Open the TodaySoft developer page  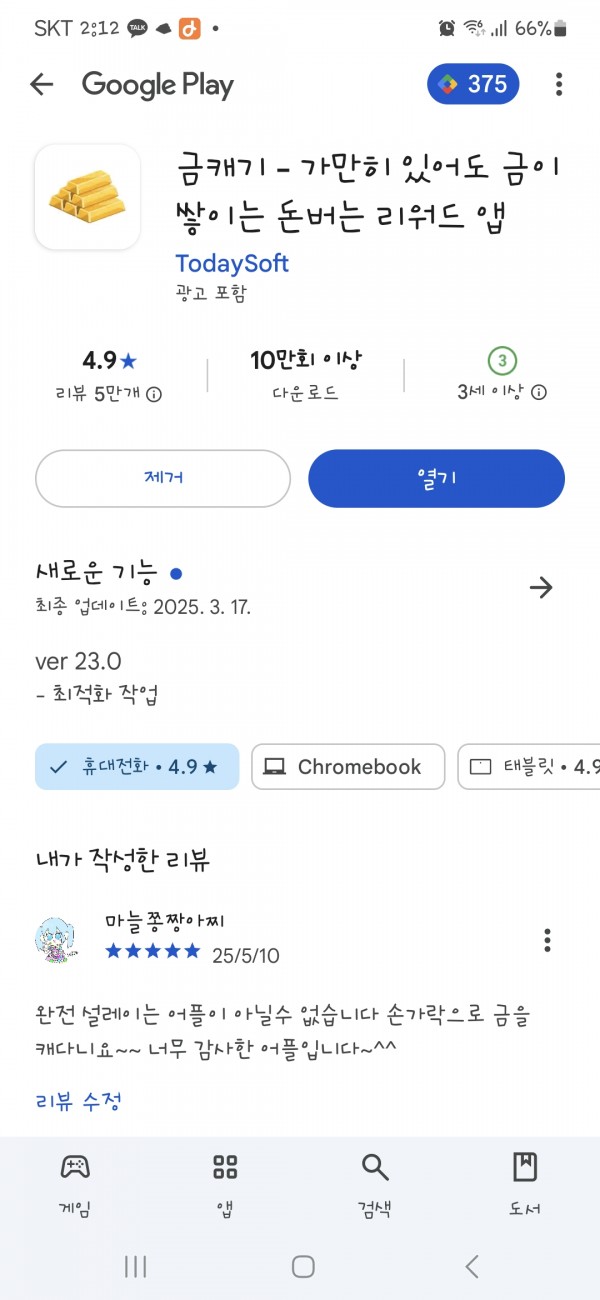pyautogui.click(x=232, y=263)
